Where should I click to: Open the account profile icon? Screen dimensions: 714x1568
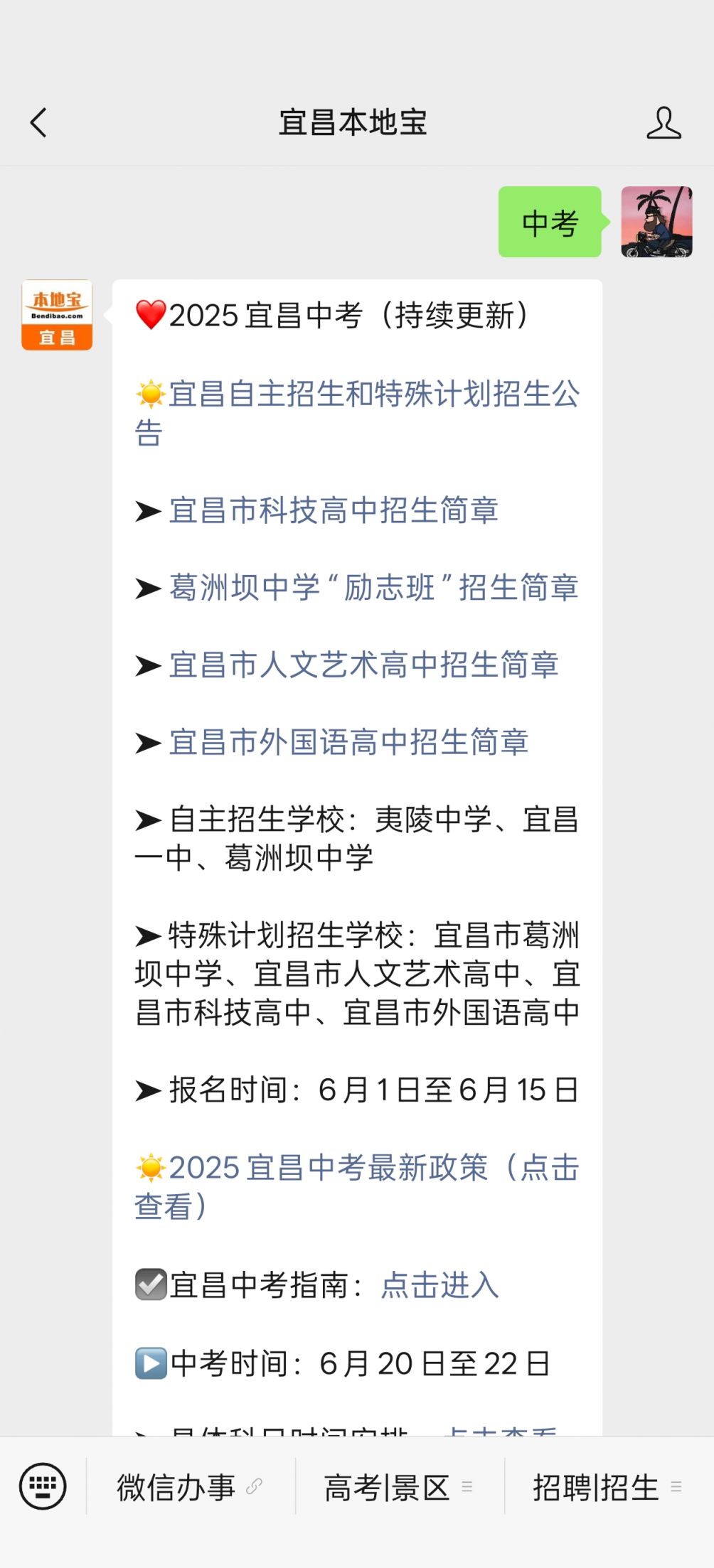click(x=664, y=123)
